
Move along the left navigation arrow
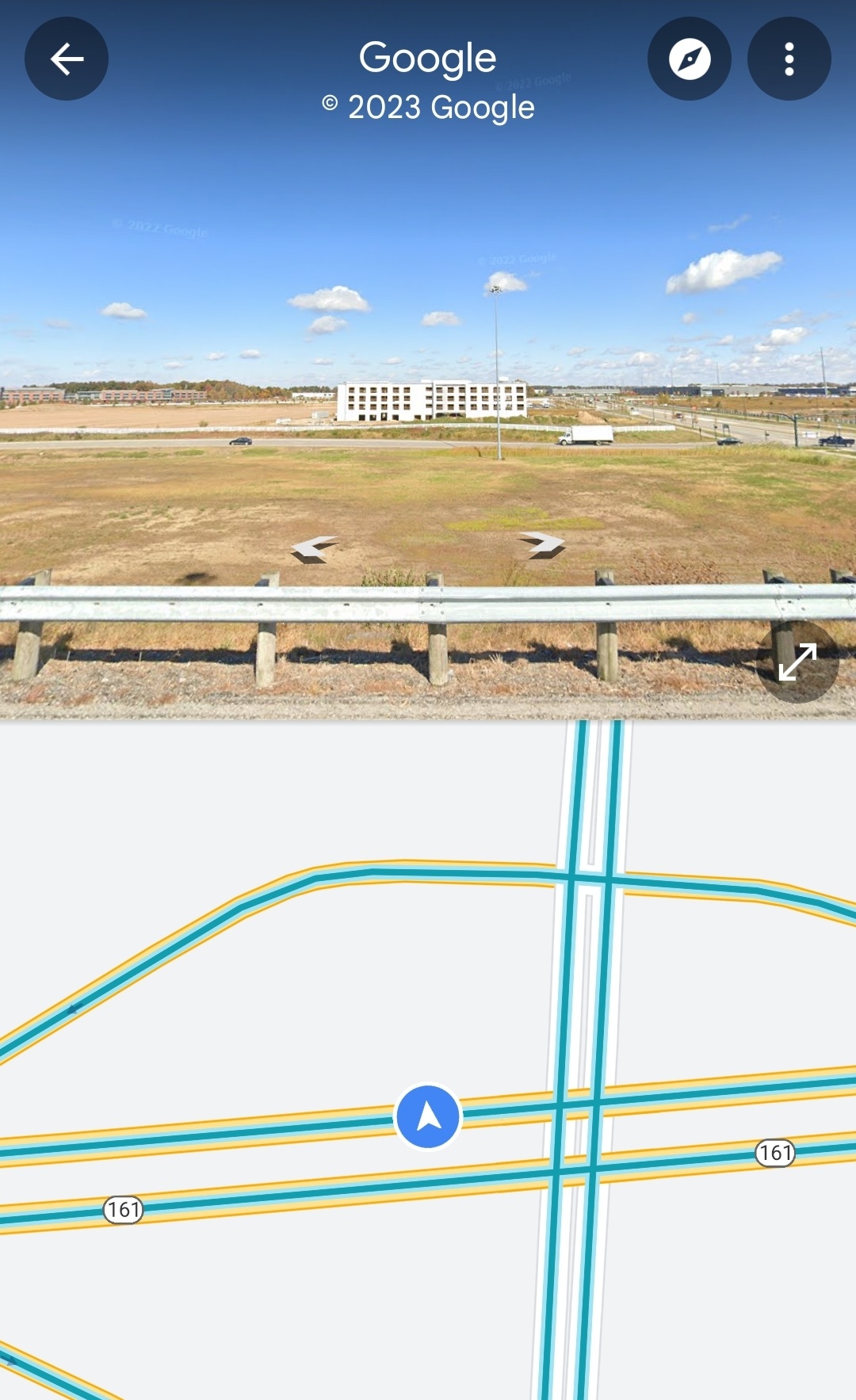pyautogui.click(x=315, y=548)
